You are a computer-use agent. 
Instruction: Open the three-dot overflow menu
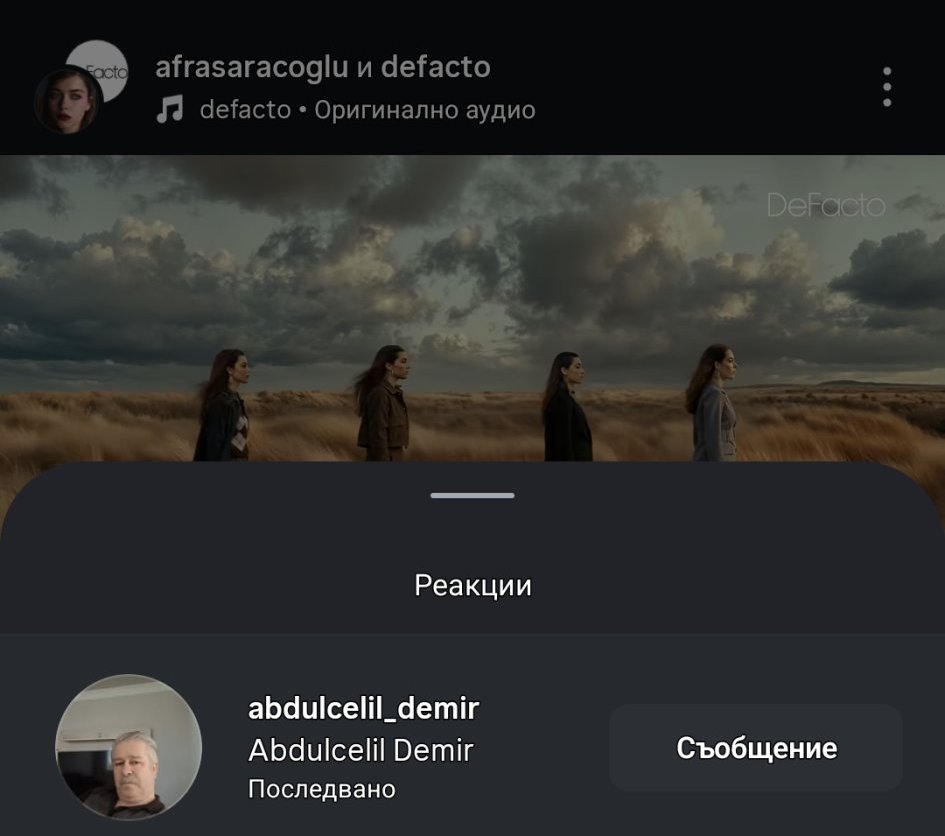[x=886, y=87]
